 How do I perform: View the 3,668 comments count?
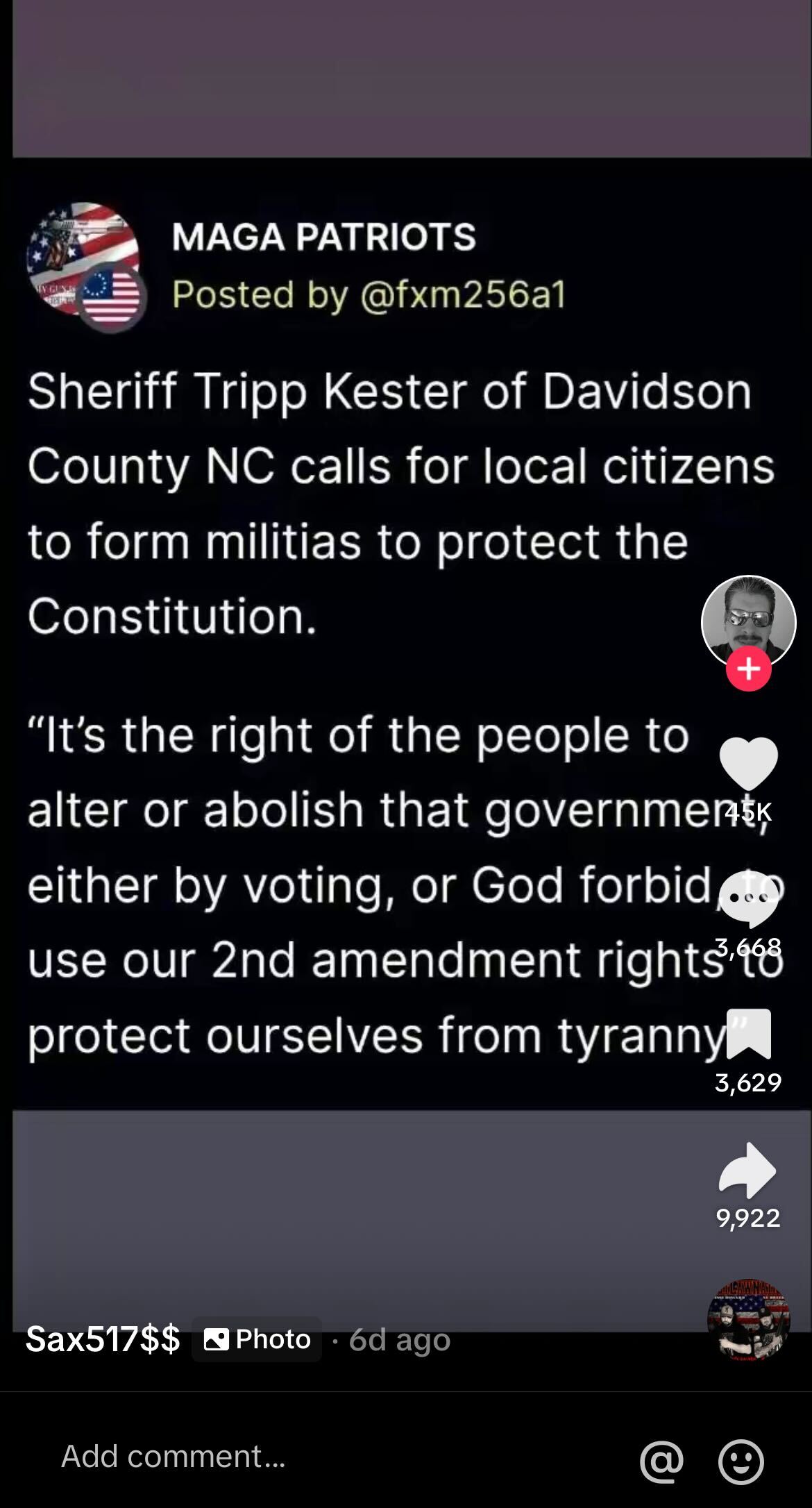(x=750, y=948)
